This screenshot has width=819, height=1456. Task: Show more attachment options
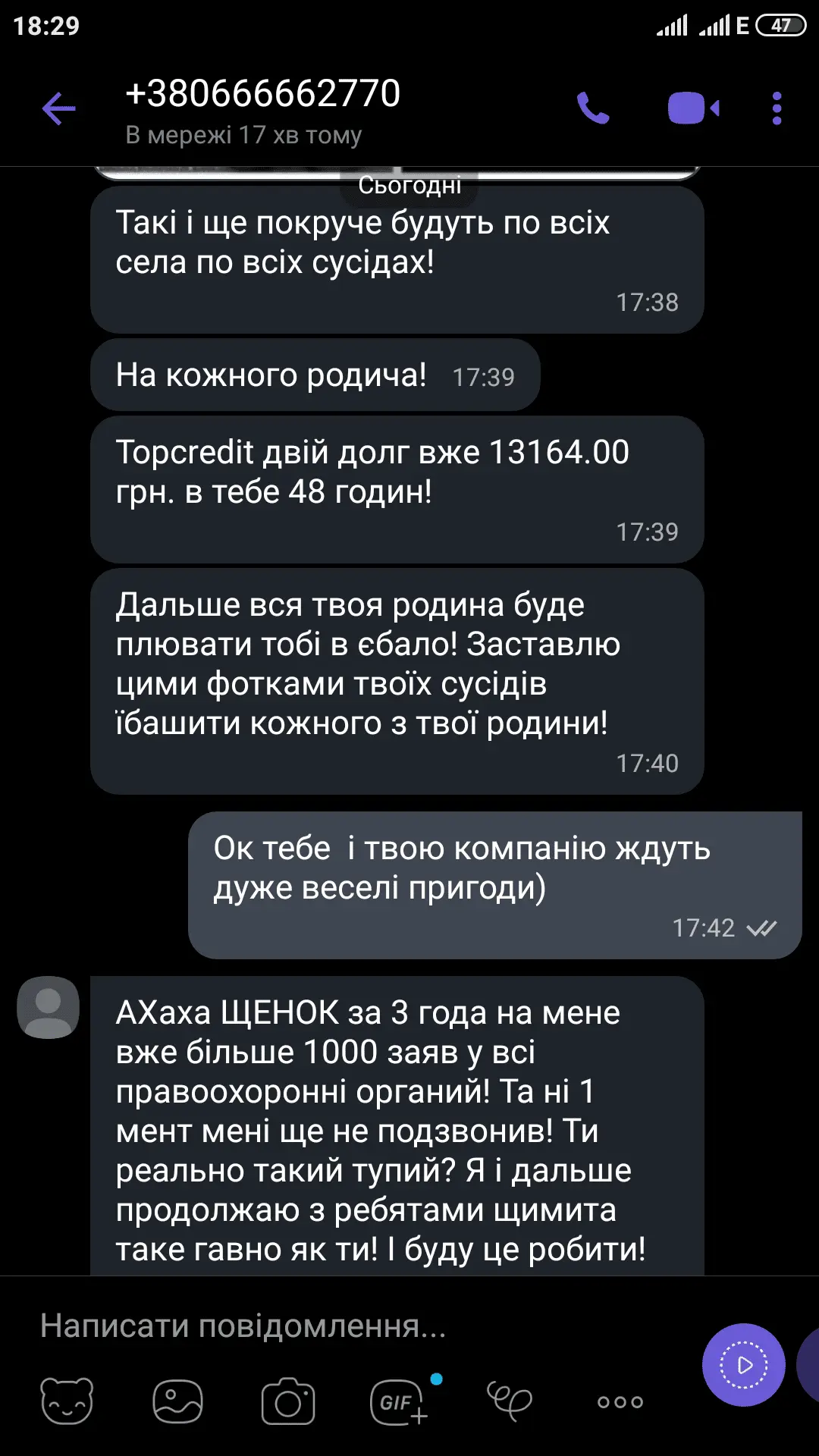click(620, 1401)
